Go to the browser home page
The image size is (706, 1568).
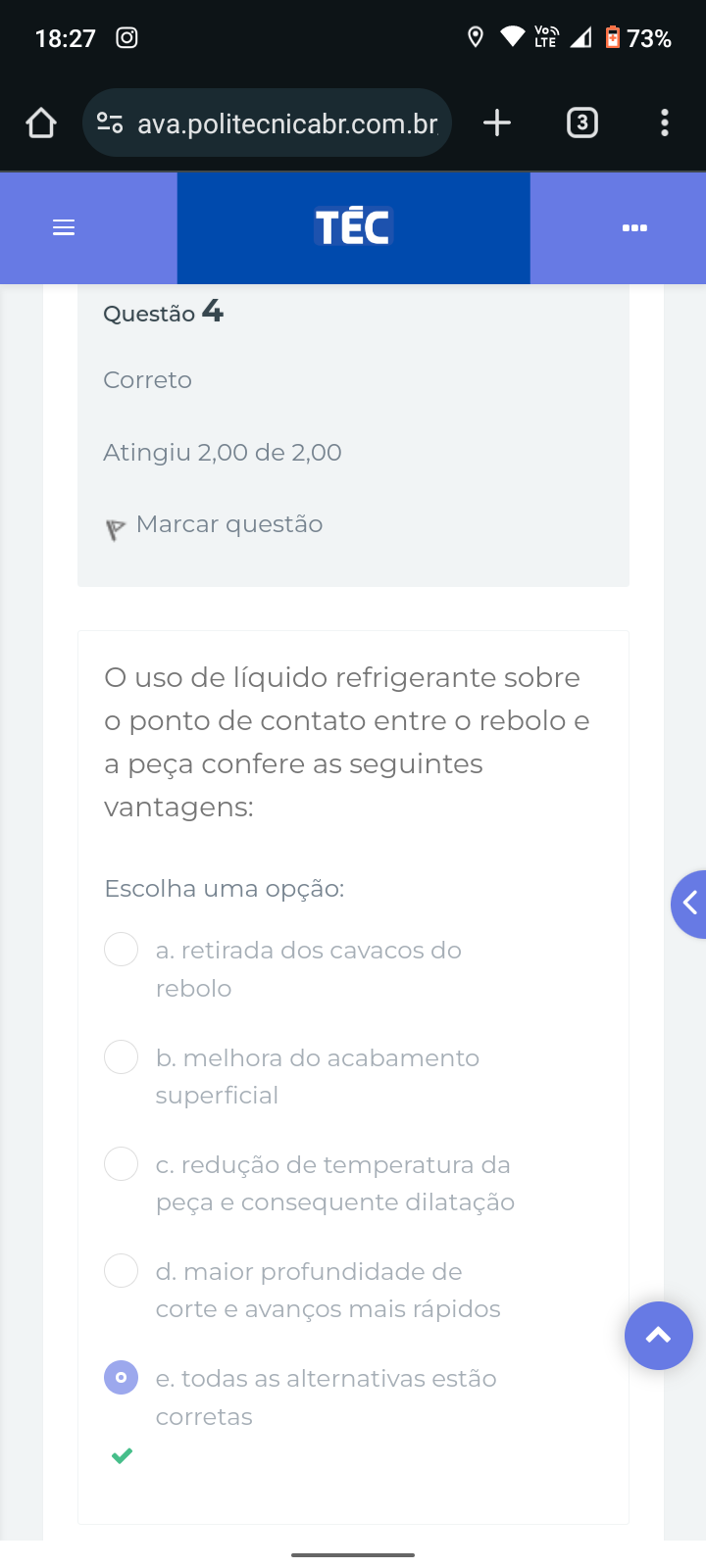[x=41, y=122]
